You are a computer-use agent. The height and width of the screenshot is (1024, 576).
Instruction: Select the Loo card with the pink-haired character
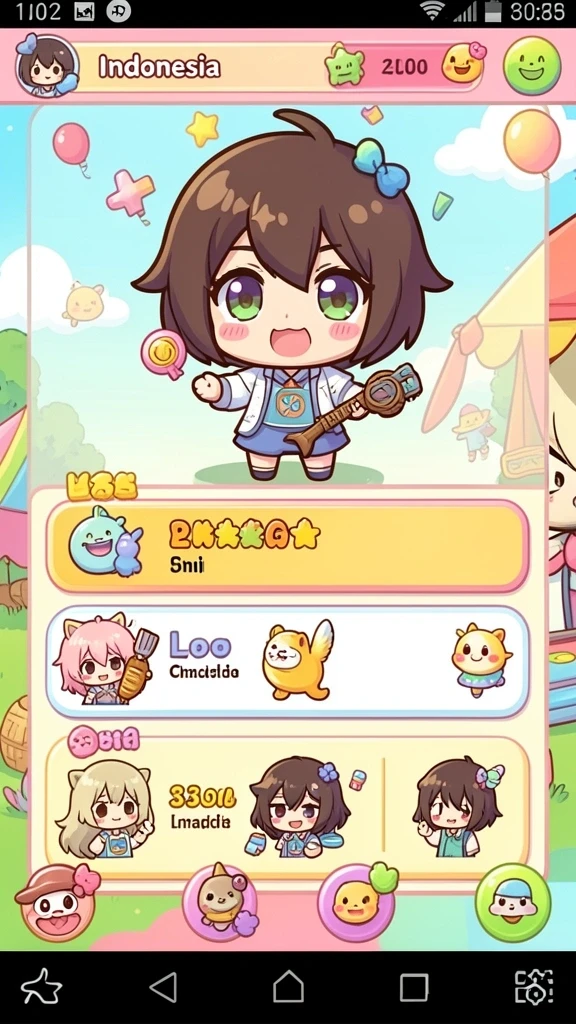(287, 662)
